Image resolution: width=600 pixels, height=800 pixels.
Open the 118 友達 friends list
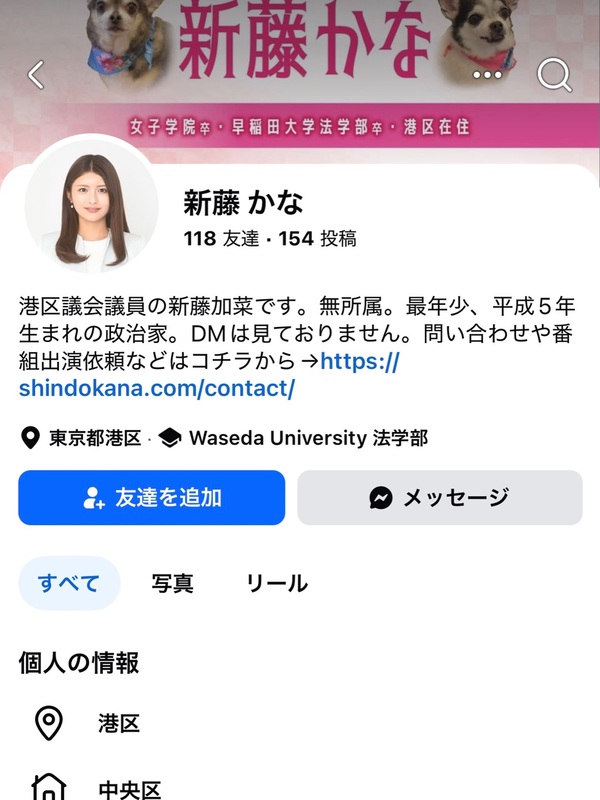pos(222,239)
